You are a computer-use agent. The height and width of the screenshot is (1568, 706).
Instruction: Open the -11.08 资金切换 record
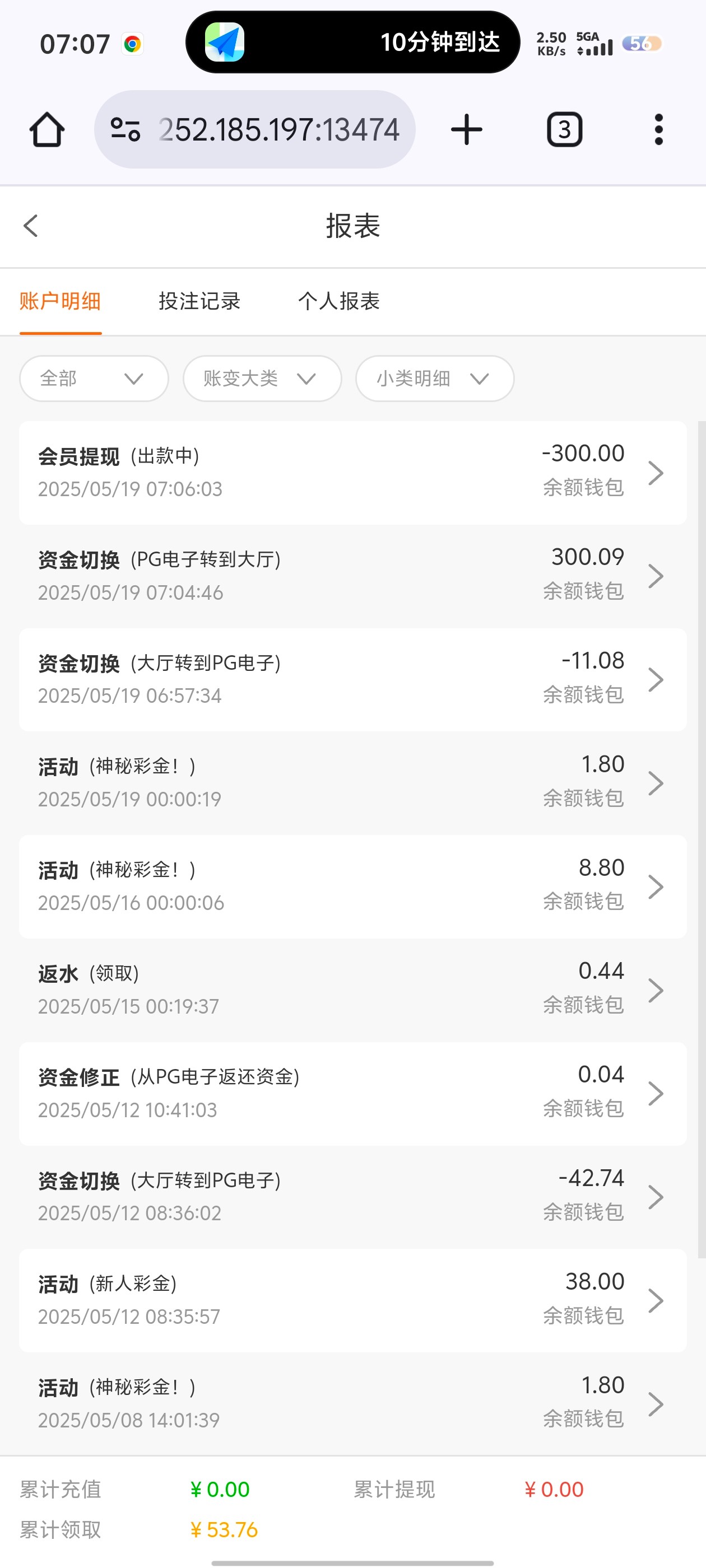coord(352,679)
